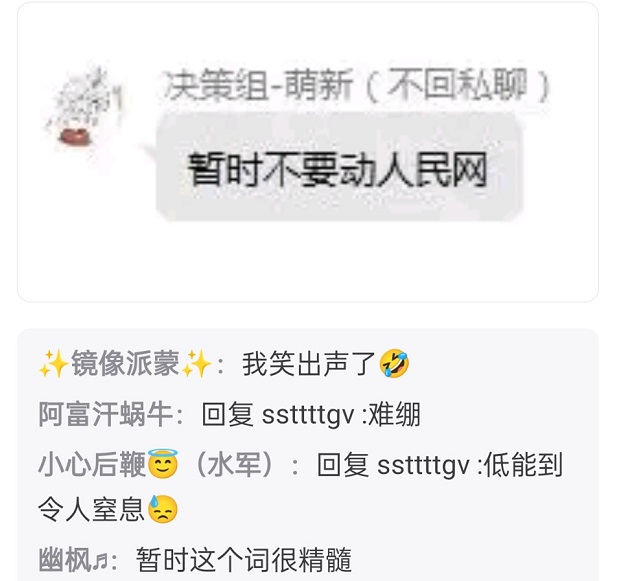Open 镜像派蒙's comment in the comments preview

click(x=225, y=364)
